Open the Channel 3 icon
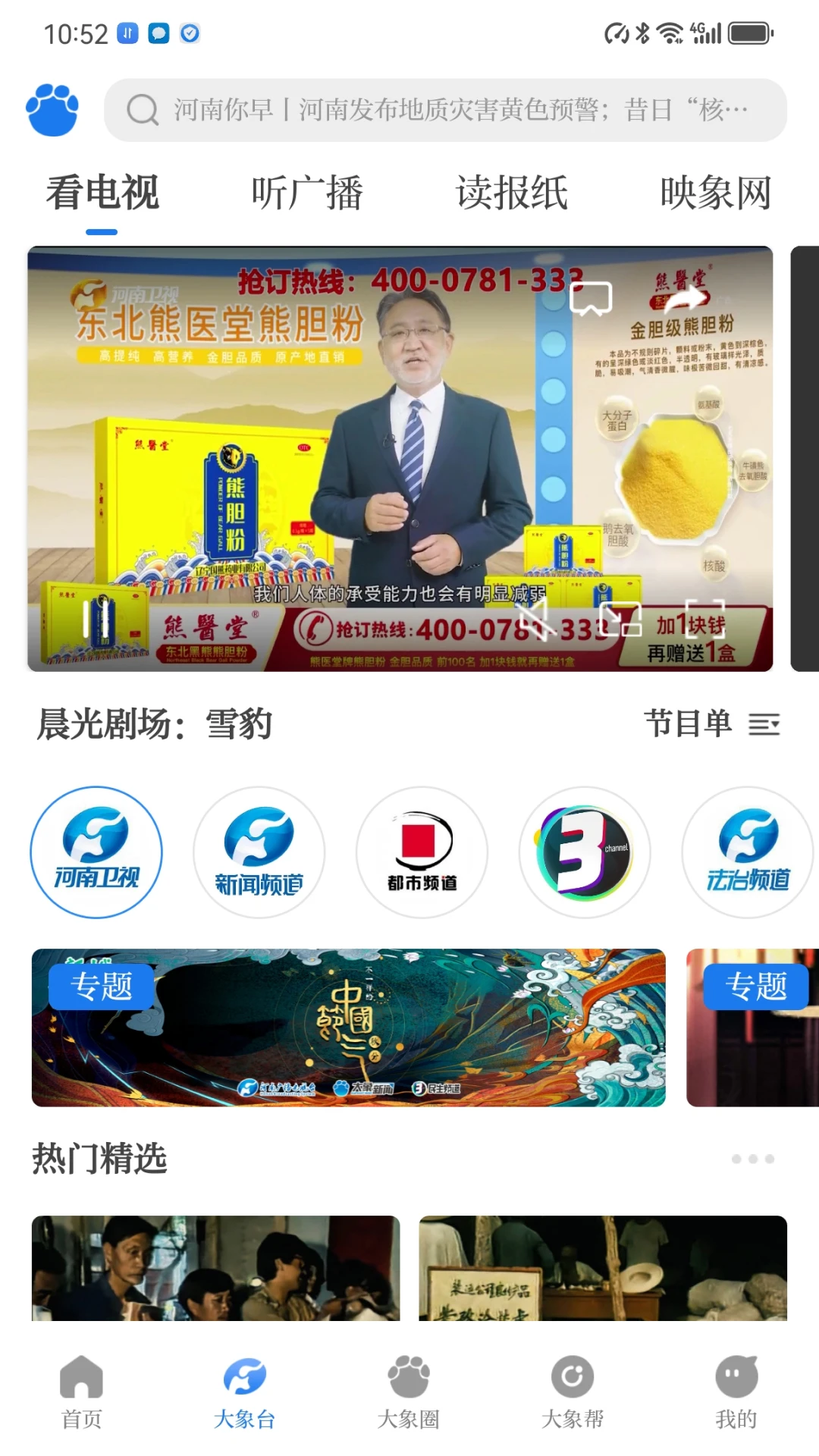This screenshot has width=819, height=1456. tap(585, 852)
